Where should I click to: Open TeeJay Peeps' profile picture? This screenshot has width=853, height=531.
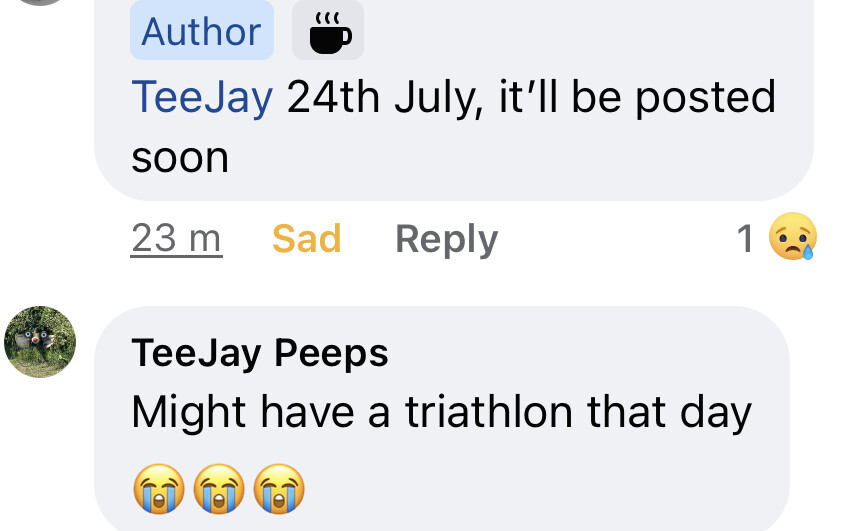(x=40, y=342)
